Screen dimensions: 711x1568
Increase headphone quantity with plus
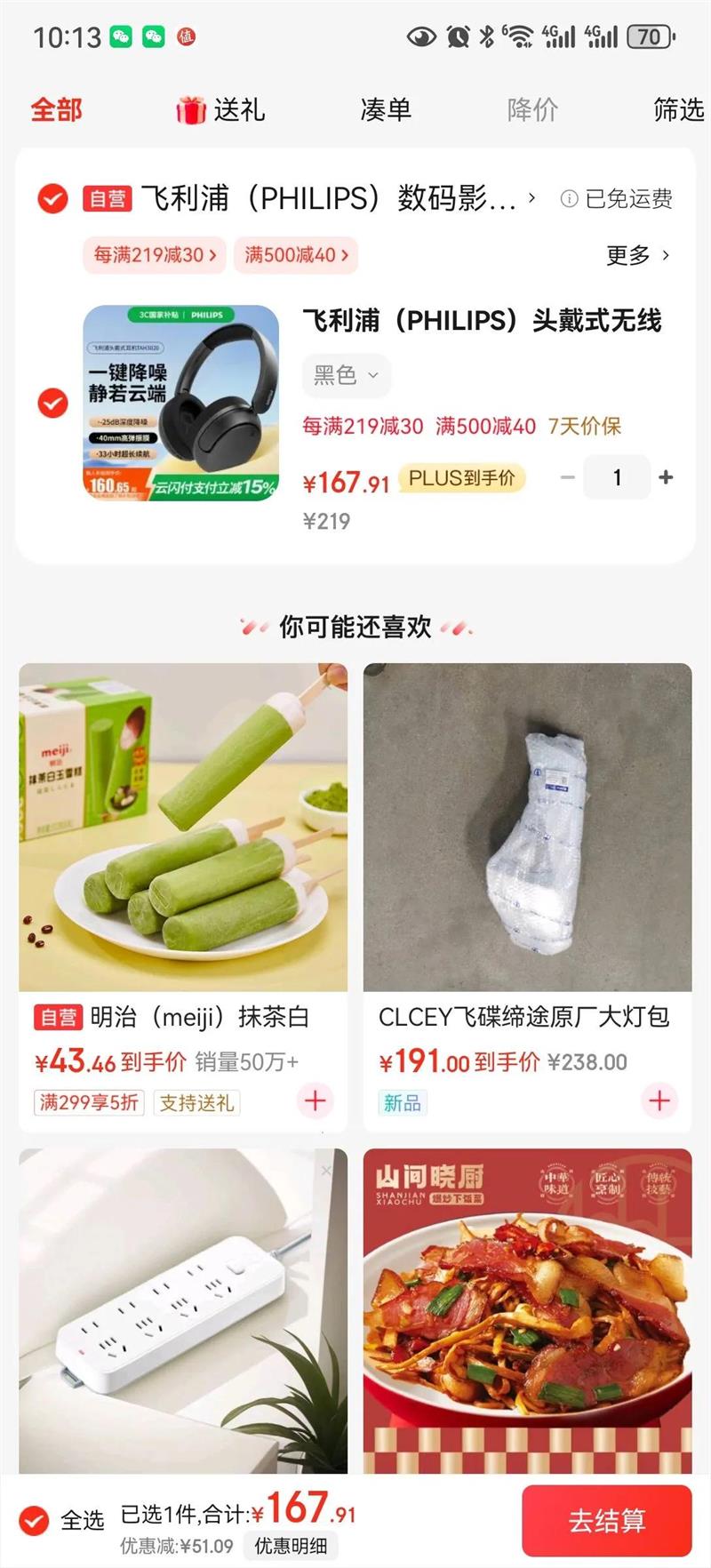pos(666,477)
